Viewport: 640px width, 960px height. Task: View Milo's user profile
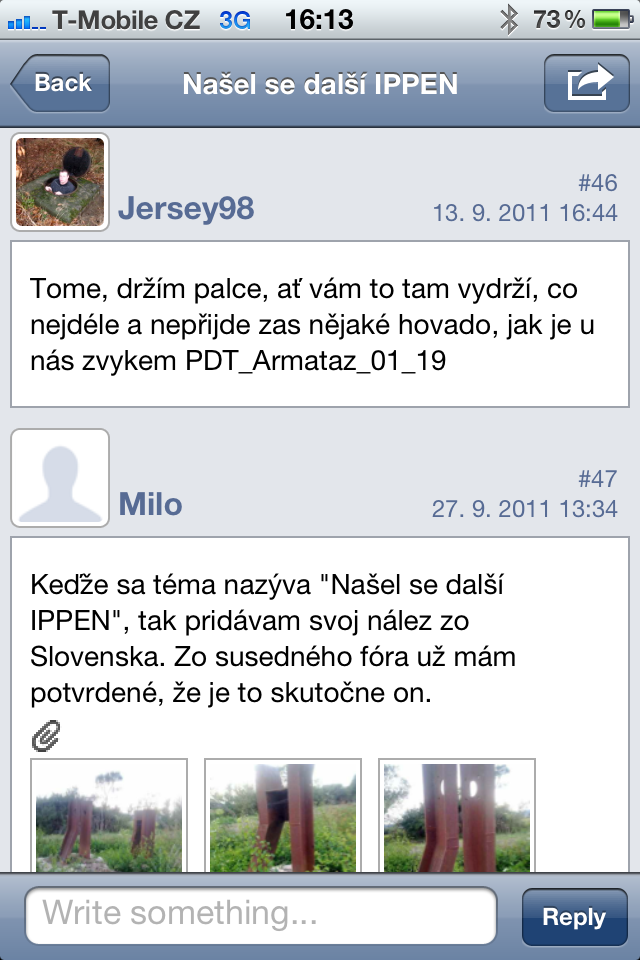(x=150, y=505)
